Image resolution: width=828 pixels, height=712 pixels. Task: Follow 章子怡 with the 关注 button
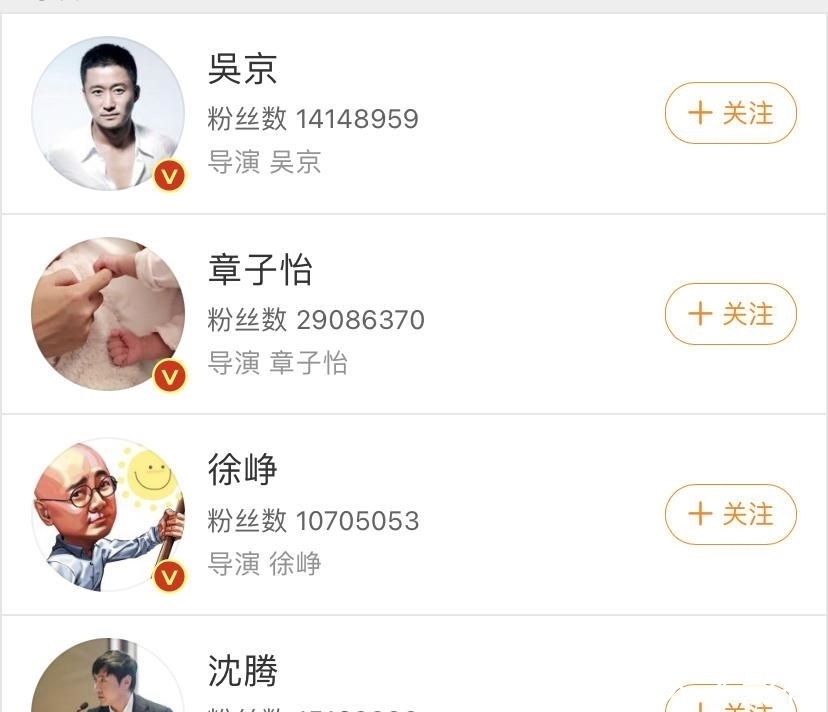click(731, 314)
